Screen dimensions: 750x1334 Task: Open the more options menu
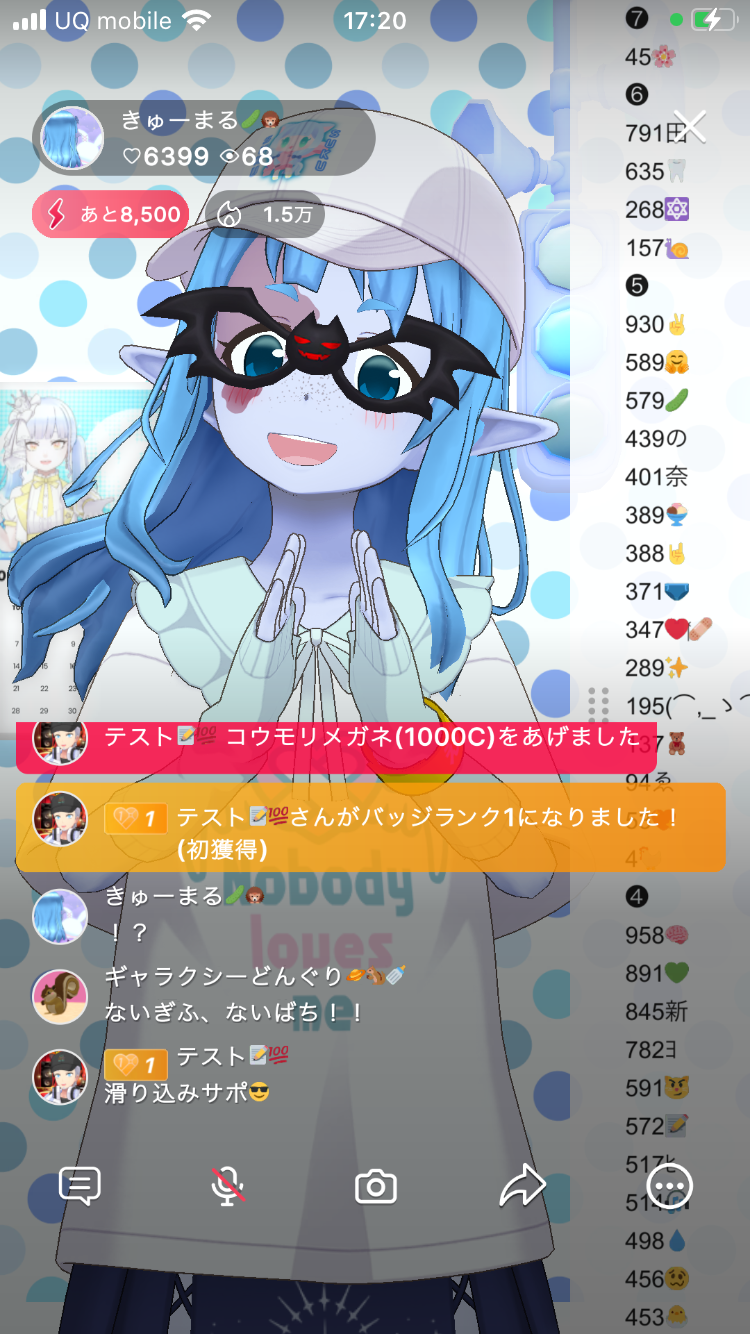[x=669, y=1186]
